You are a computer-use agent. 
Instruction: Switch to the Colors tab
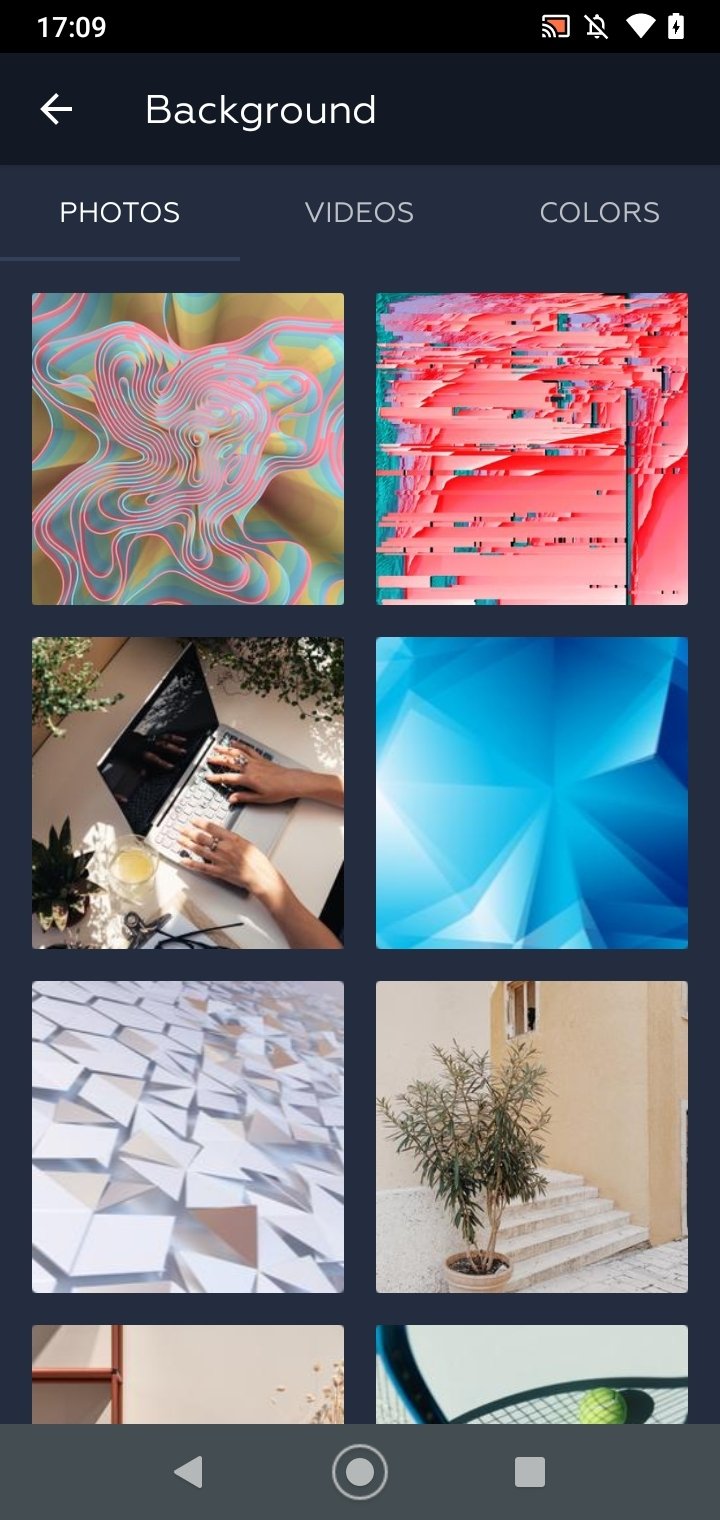point(599,212)
